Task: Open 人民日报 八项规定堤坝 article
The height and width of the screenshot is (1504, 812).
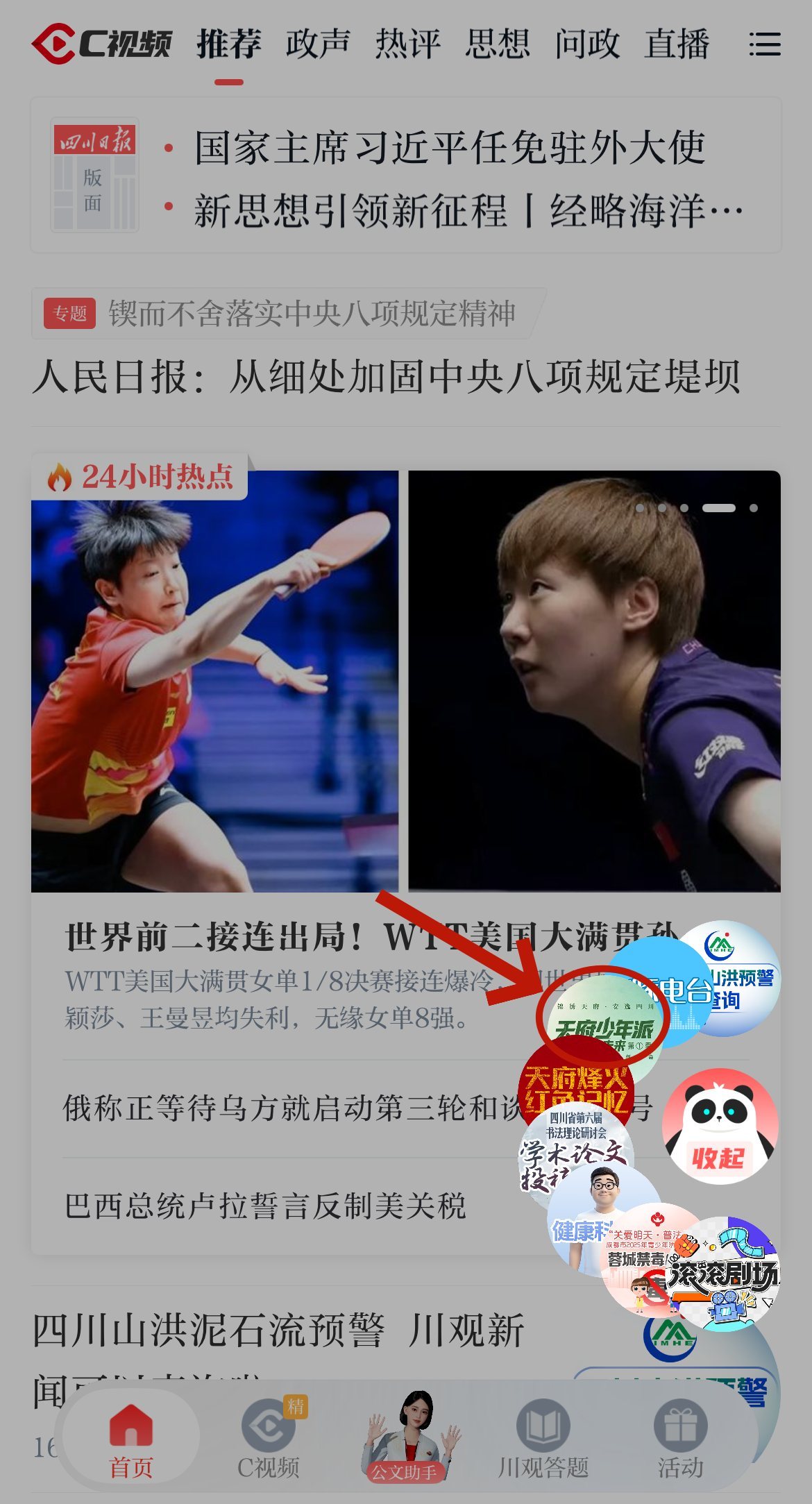Action: 386,377
